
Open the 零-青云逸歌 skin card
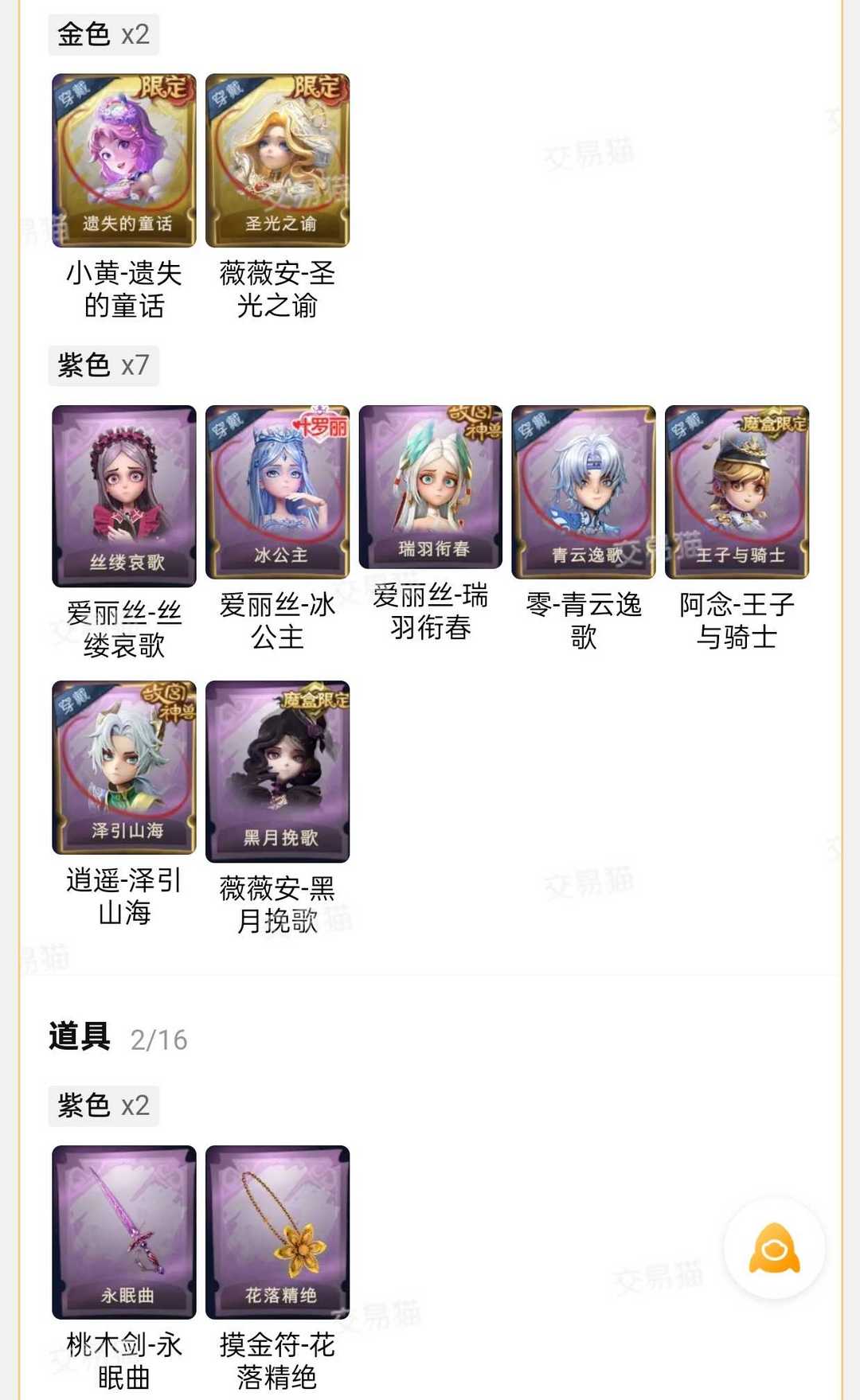[x=584, y=492]
